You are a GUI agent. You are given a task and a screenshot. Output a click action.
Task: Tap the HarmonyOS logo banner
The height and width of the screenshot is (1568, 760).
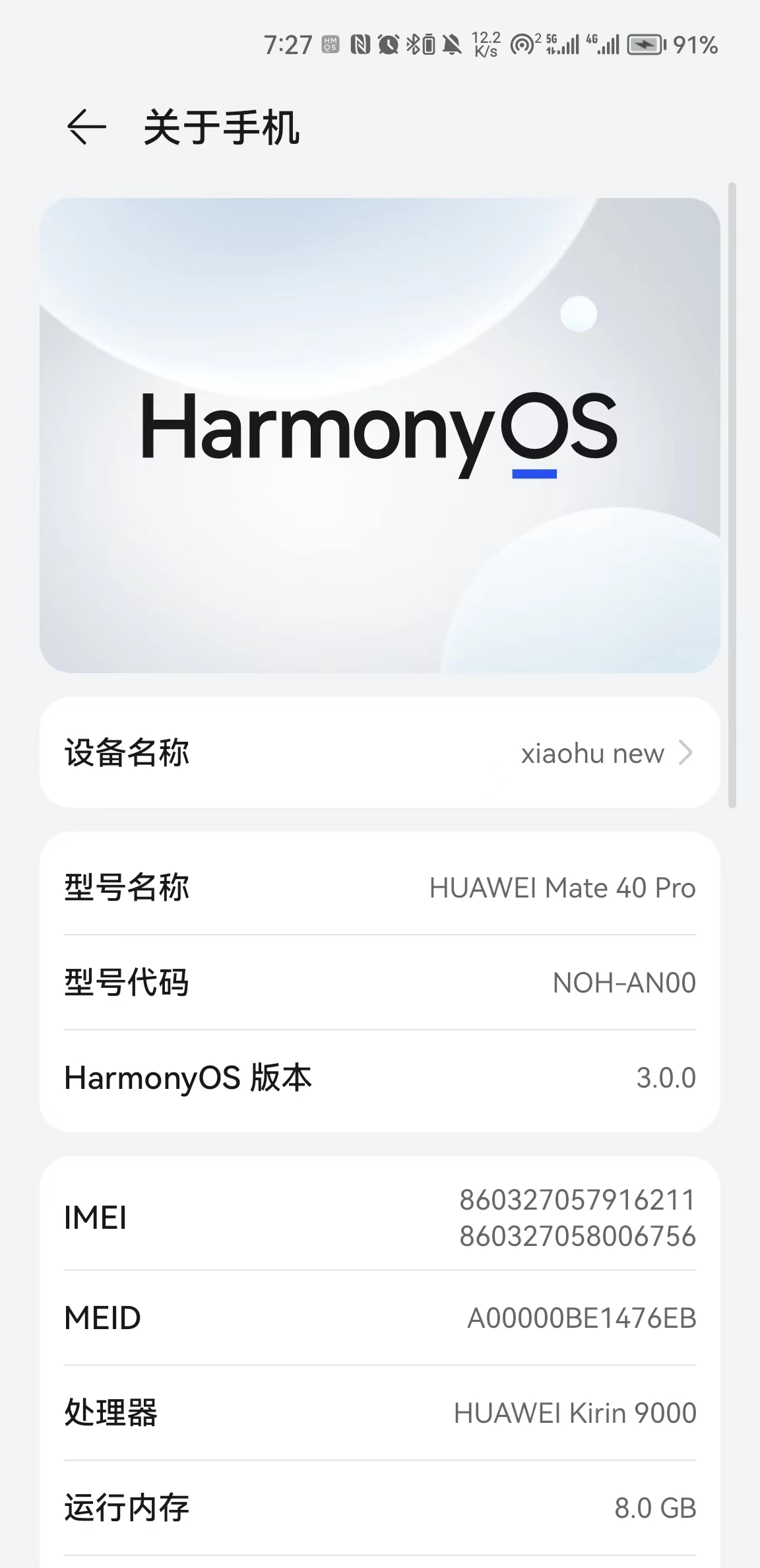tap(380, 436)
